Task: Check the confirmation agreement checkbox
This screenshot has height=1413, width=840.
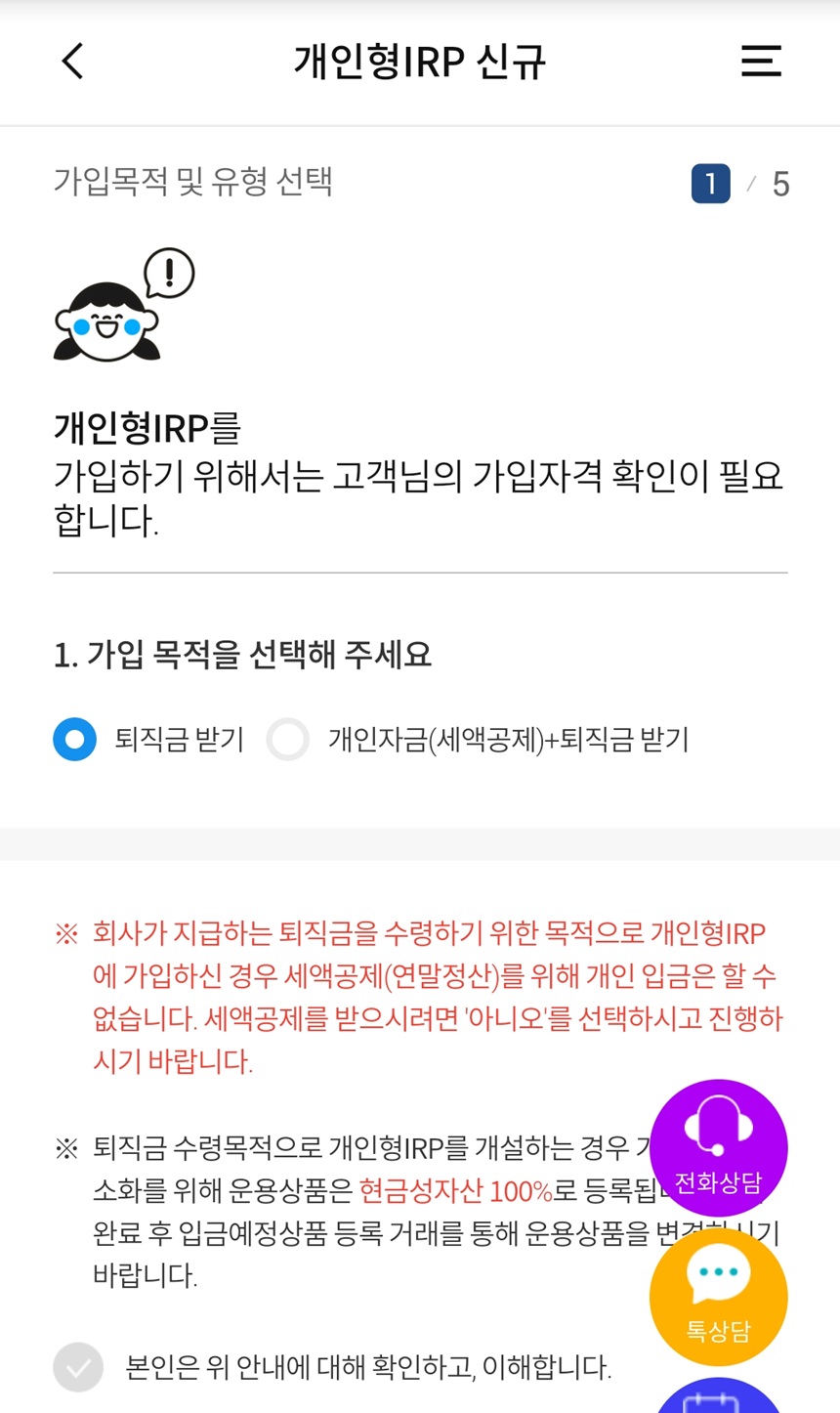Action: [x=78, y=1367]
